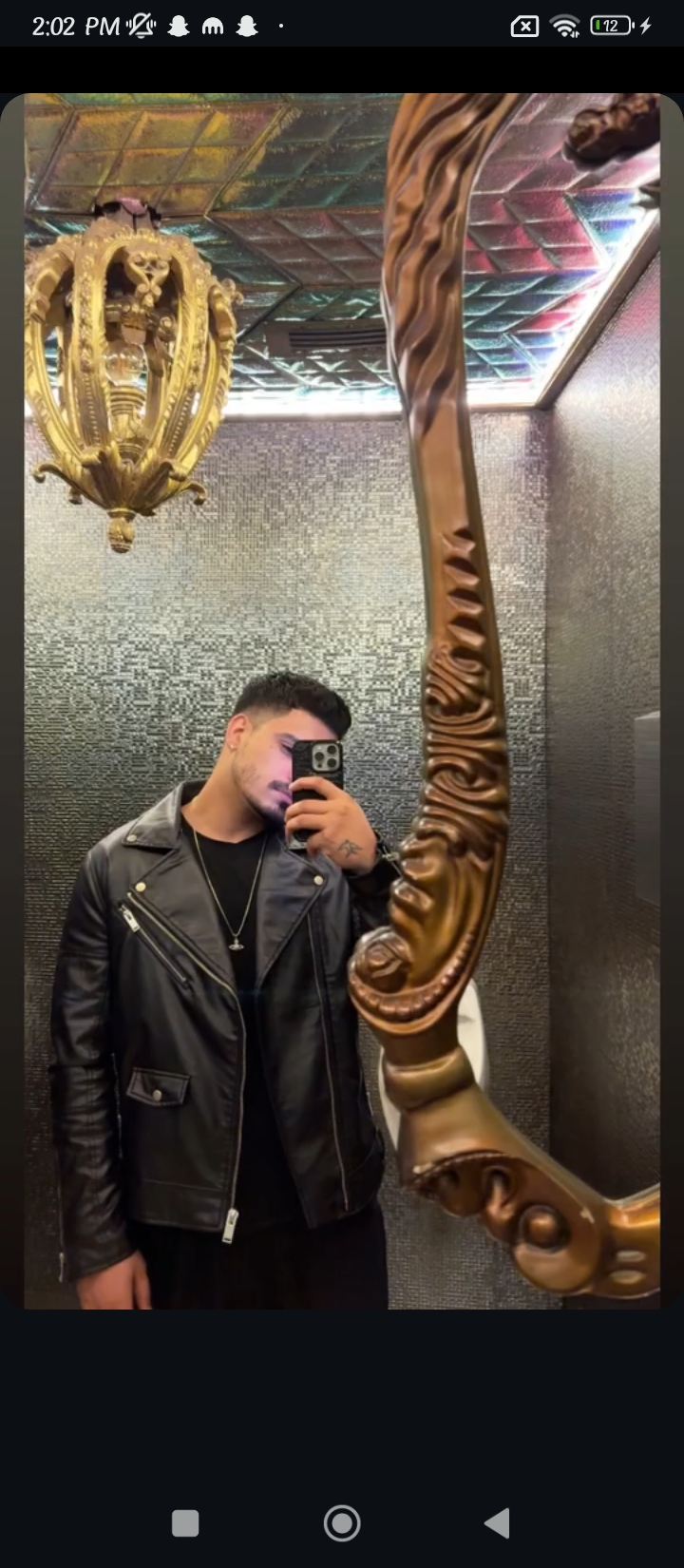Go back using the navigation bar arrow
The height and width of the screenshot is (1568, 684).
coord(498,1523)
